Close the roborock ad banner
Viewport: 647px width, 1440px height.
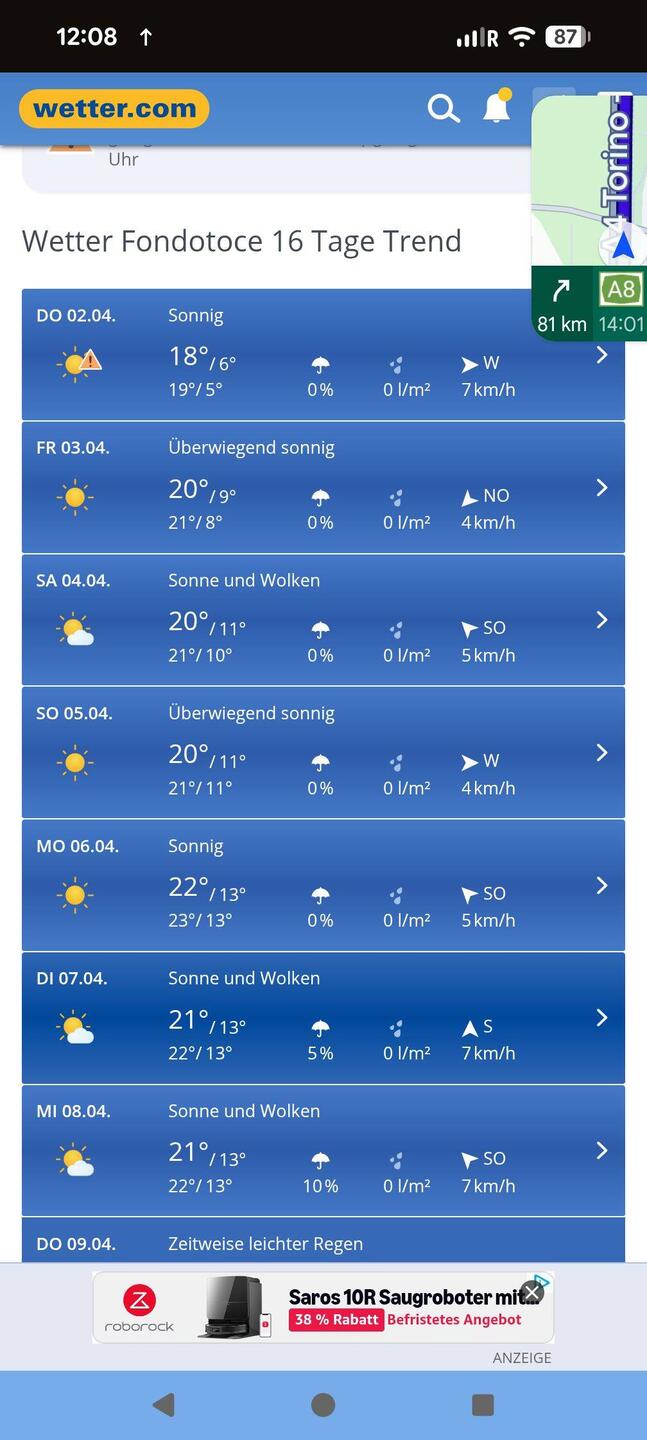click(x=533, y=1292)
